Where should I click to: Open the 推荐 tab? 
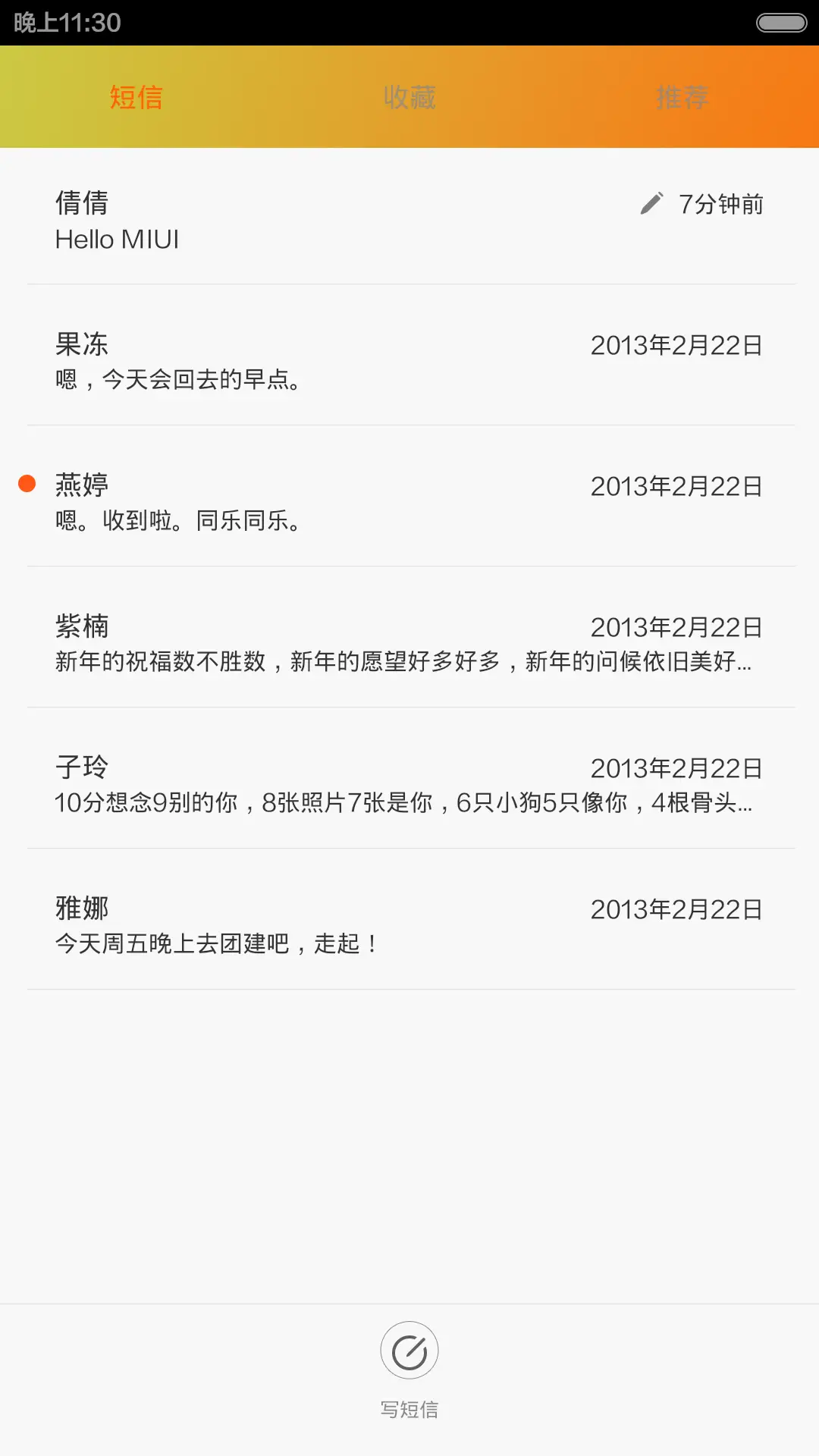(x=682, y=97)
